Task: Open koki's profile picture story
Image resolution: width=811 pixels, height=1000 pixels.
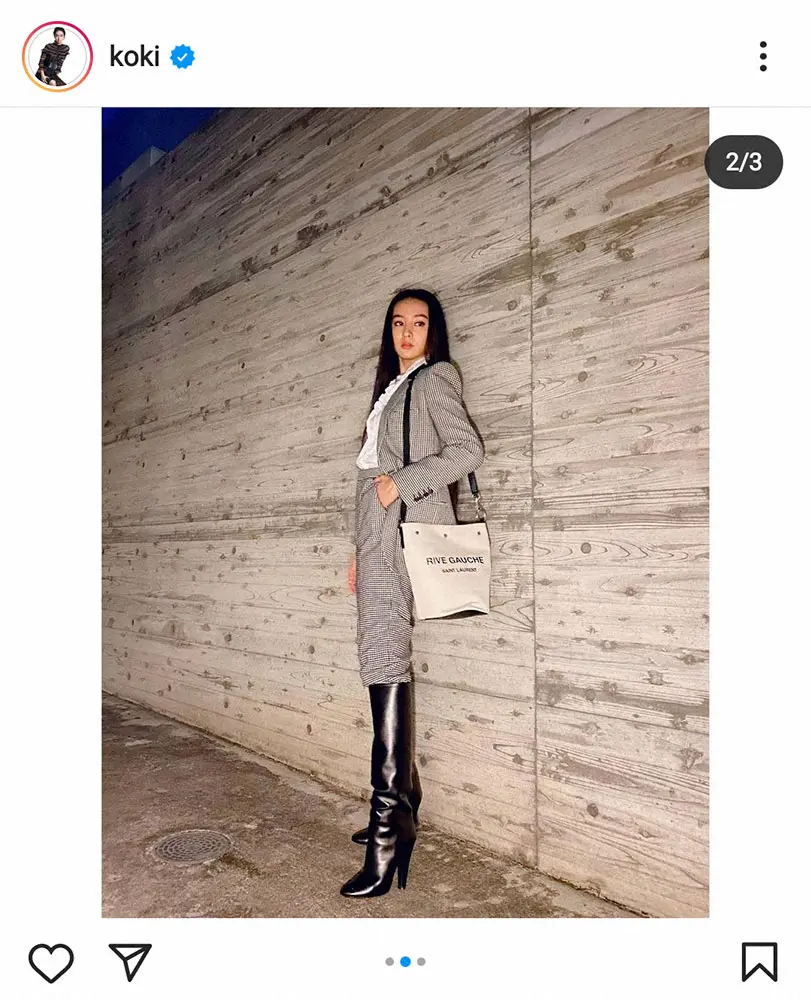Action: pyautogui.click(x=57, y=57)
